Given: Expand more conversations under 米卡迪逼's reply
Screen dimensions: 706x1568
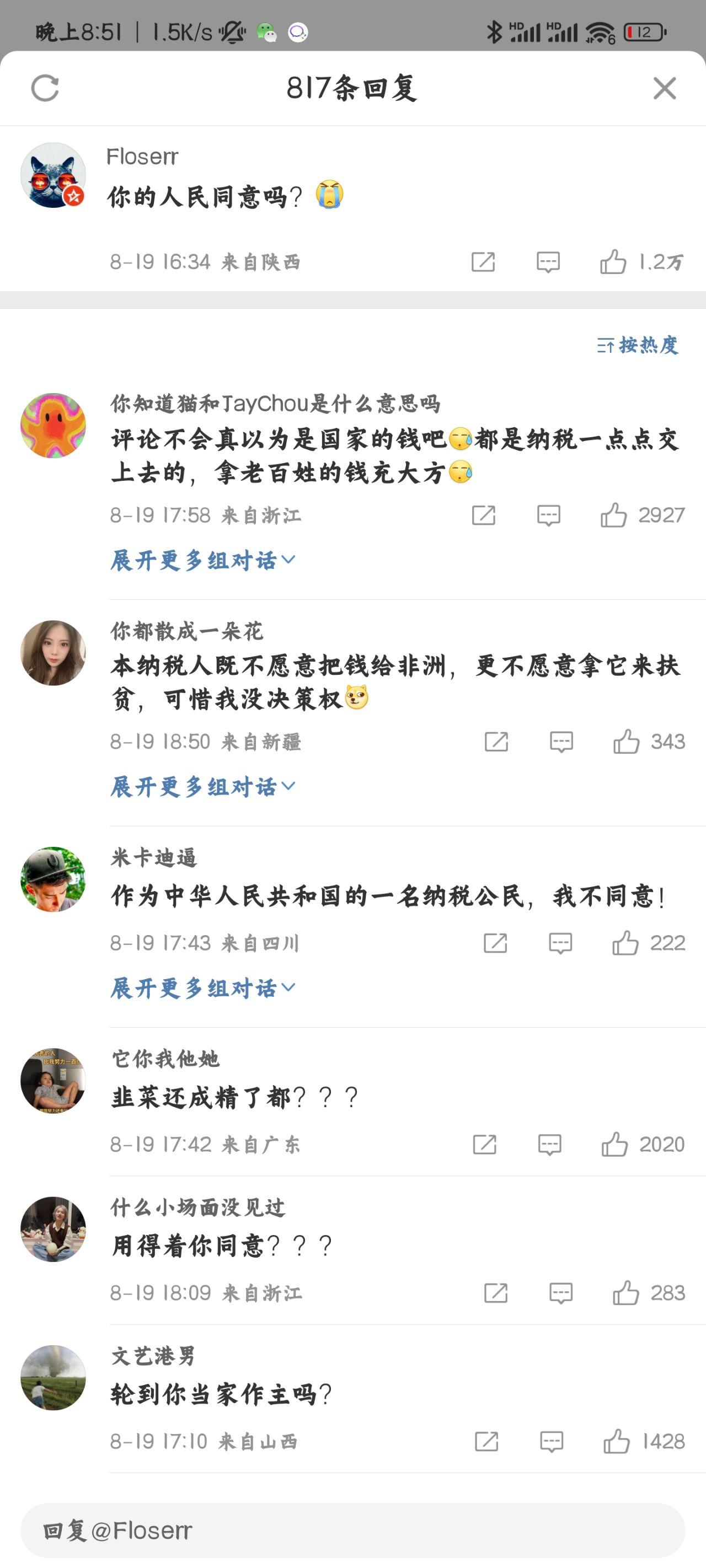Looking at the screenshot, I should 203,988.
